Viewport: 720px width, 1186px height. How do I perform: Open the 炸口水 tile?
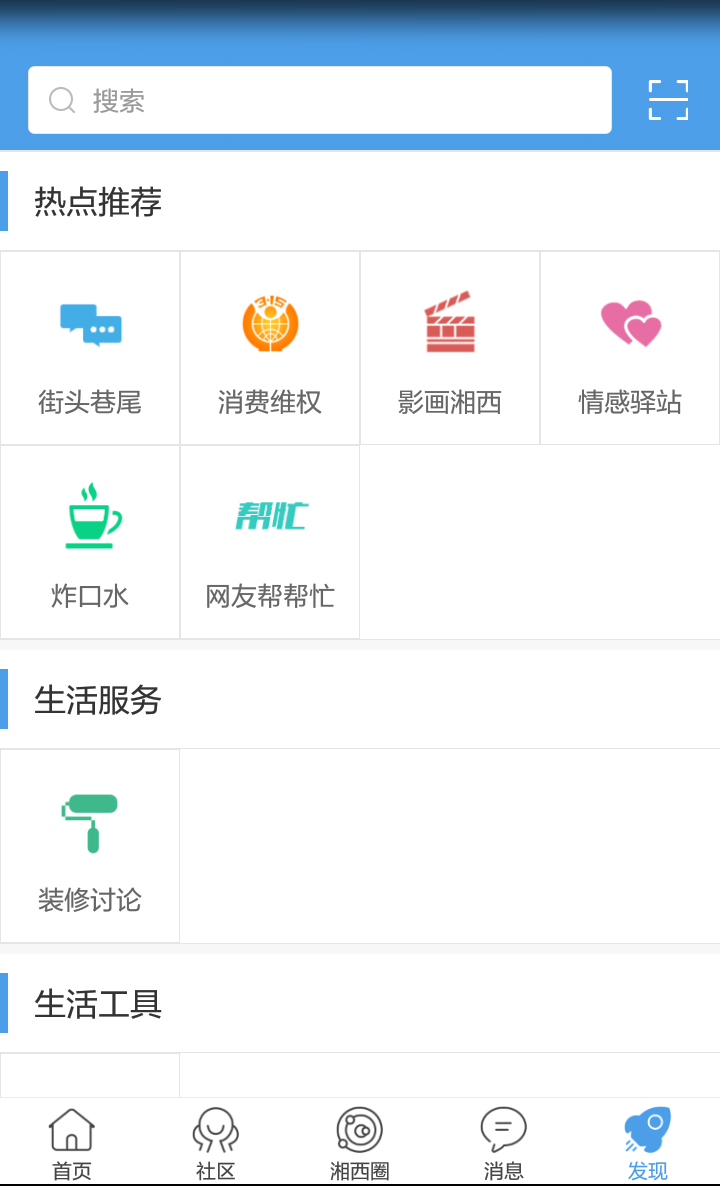90,542
